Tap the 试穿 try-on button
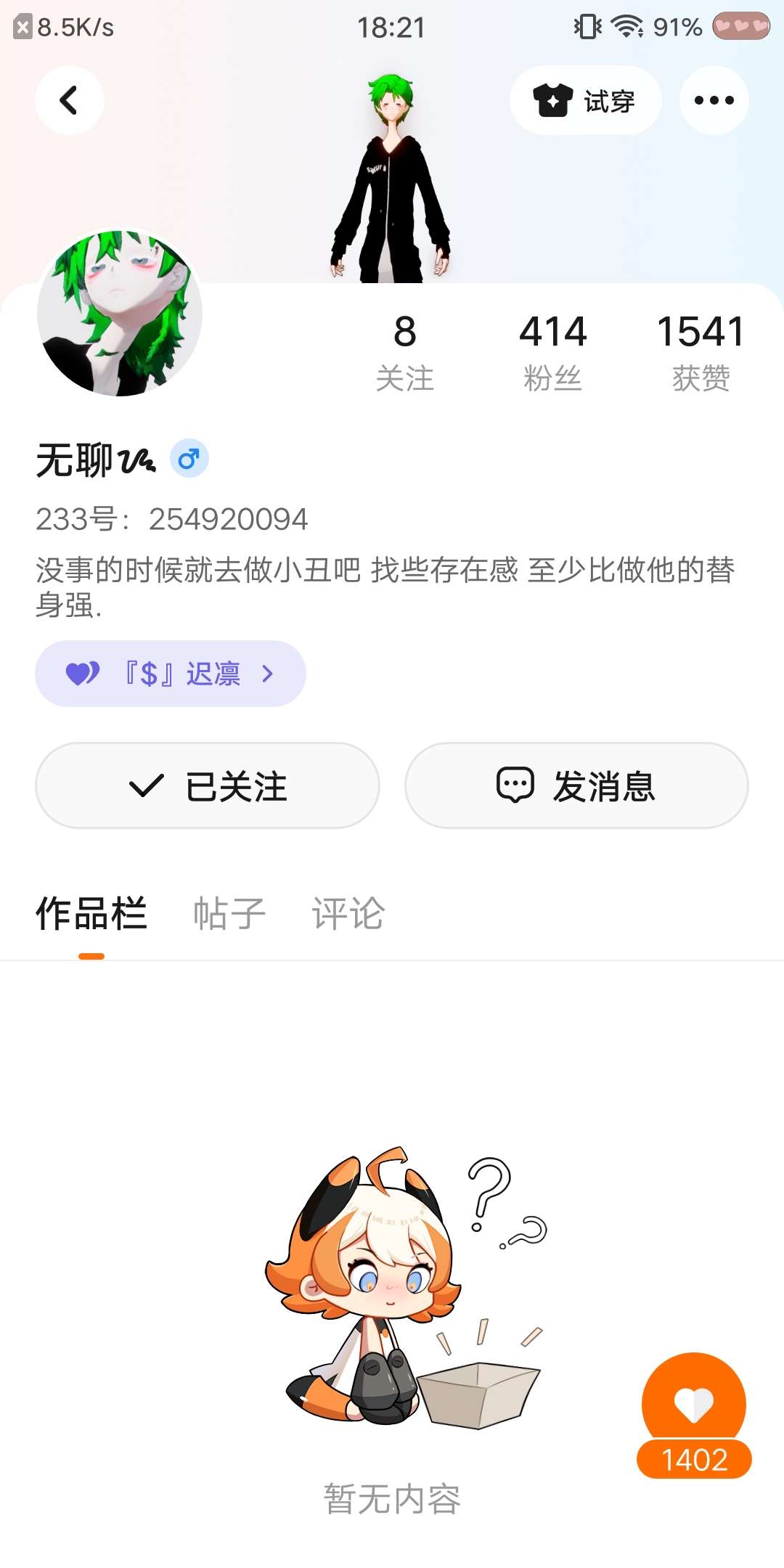 585,100
